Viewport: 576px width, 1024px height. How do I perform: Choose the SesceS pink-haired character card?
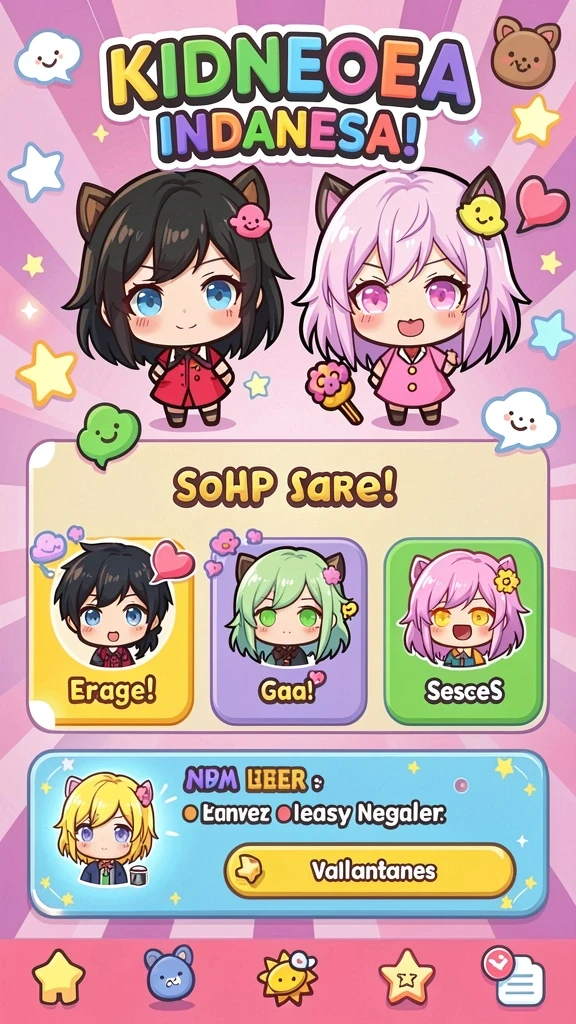464,630
